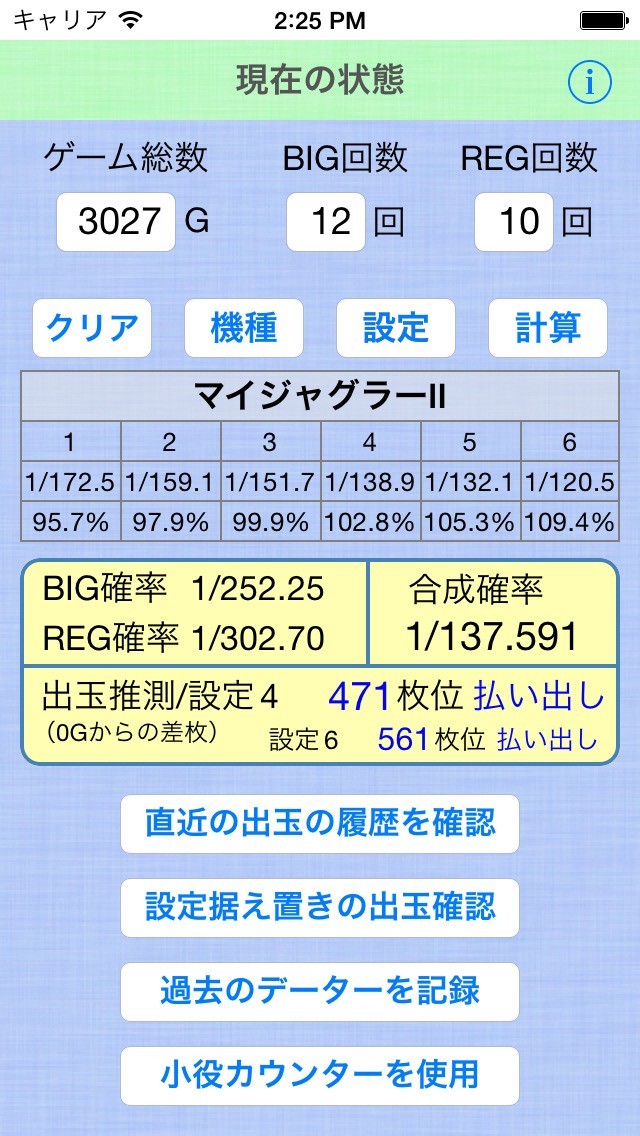Open 直近の出玉の履歴を確認

320,824
